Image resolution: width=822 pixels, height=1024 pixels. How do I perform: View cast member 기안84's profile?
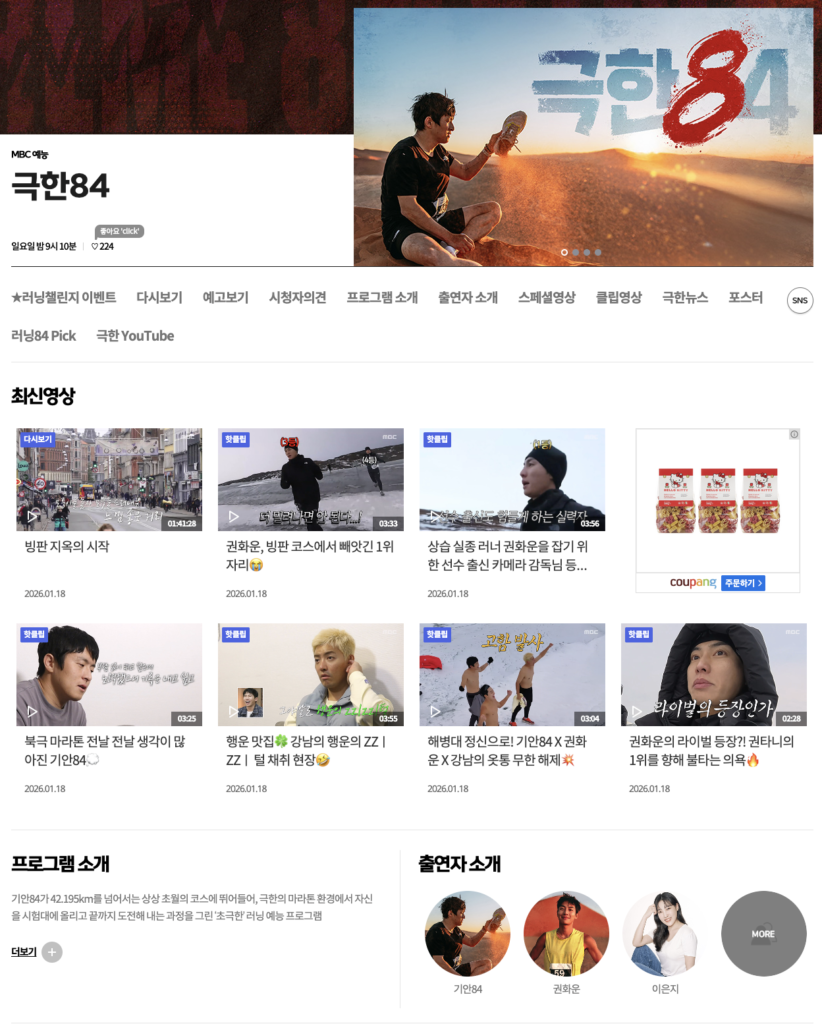pos(467,934)
